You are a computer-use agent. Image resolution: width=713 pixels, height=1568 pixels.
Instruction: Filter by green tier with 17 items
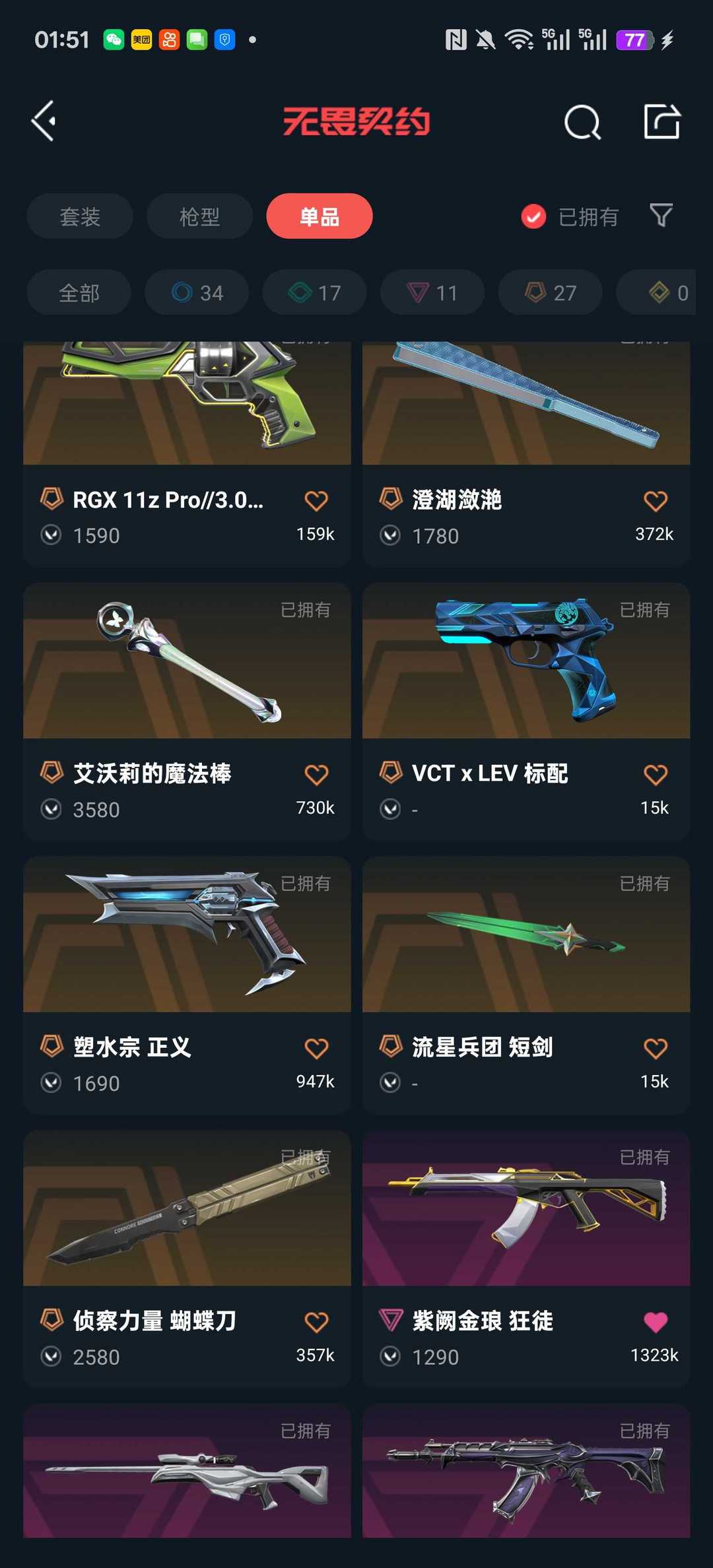point(314,292)
